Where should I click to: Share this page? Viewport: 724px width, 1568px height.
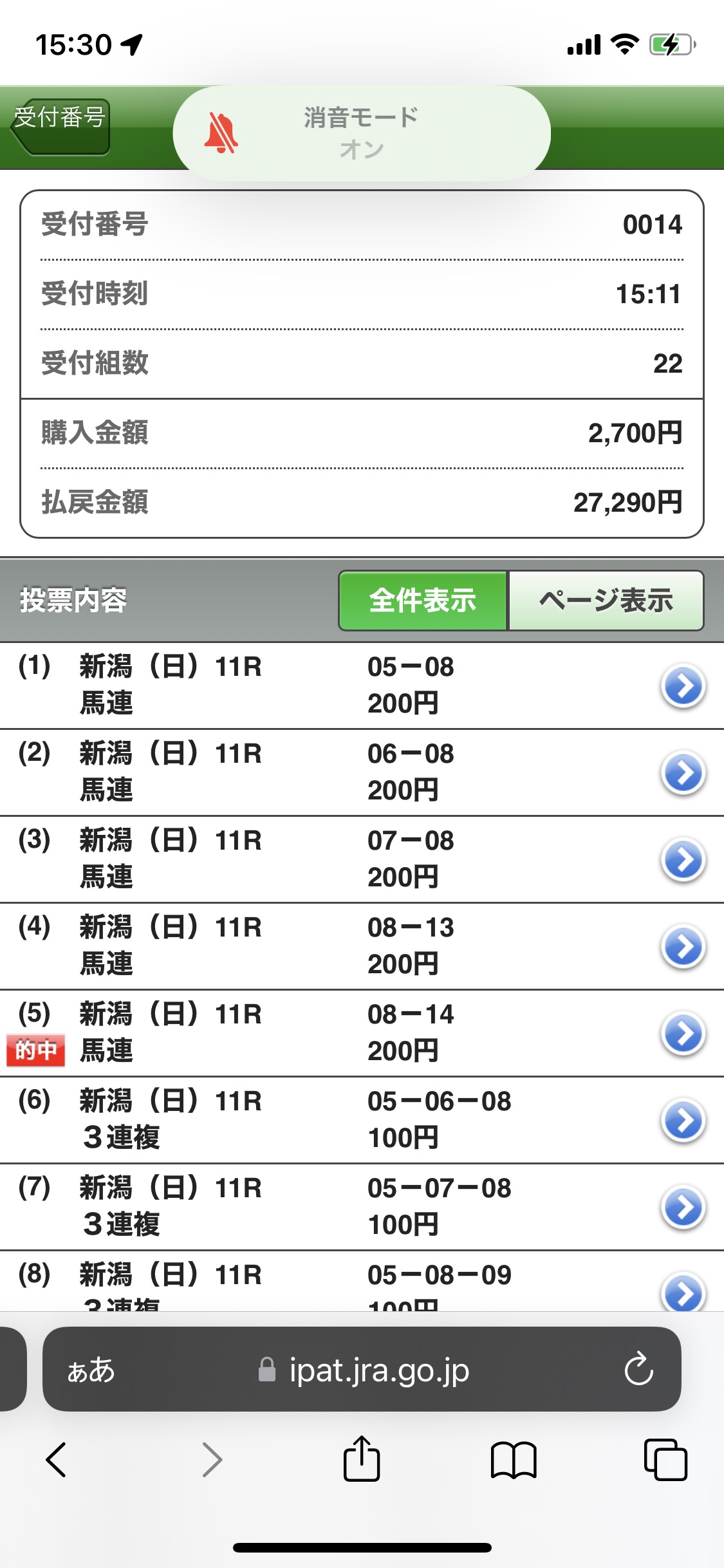[362, 1459]
